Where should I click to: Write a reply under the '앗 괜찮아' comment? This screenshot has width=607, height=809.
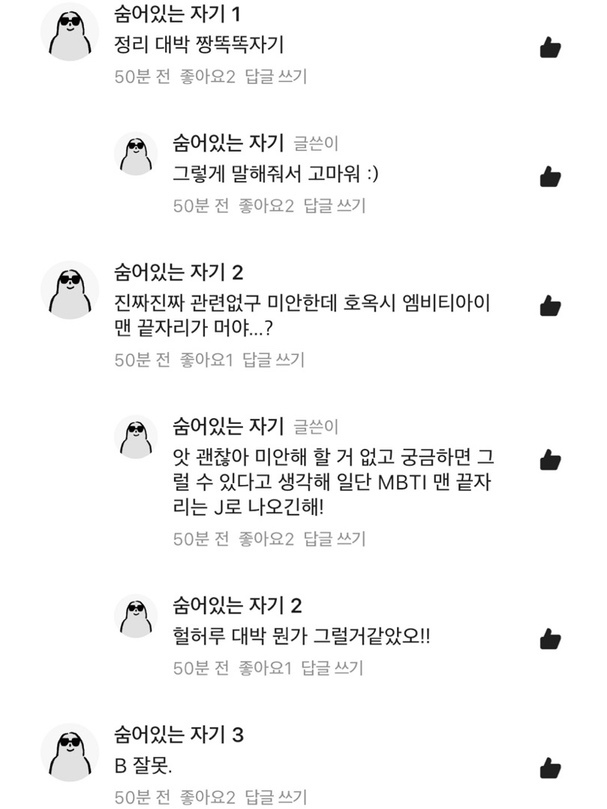(333, 539)
